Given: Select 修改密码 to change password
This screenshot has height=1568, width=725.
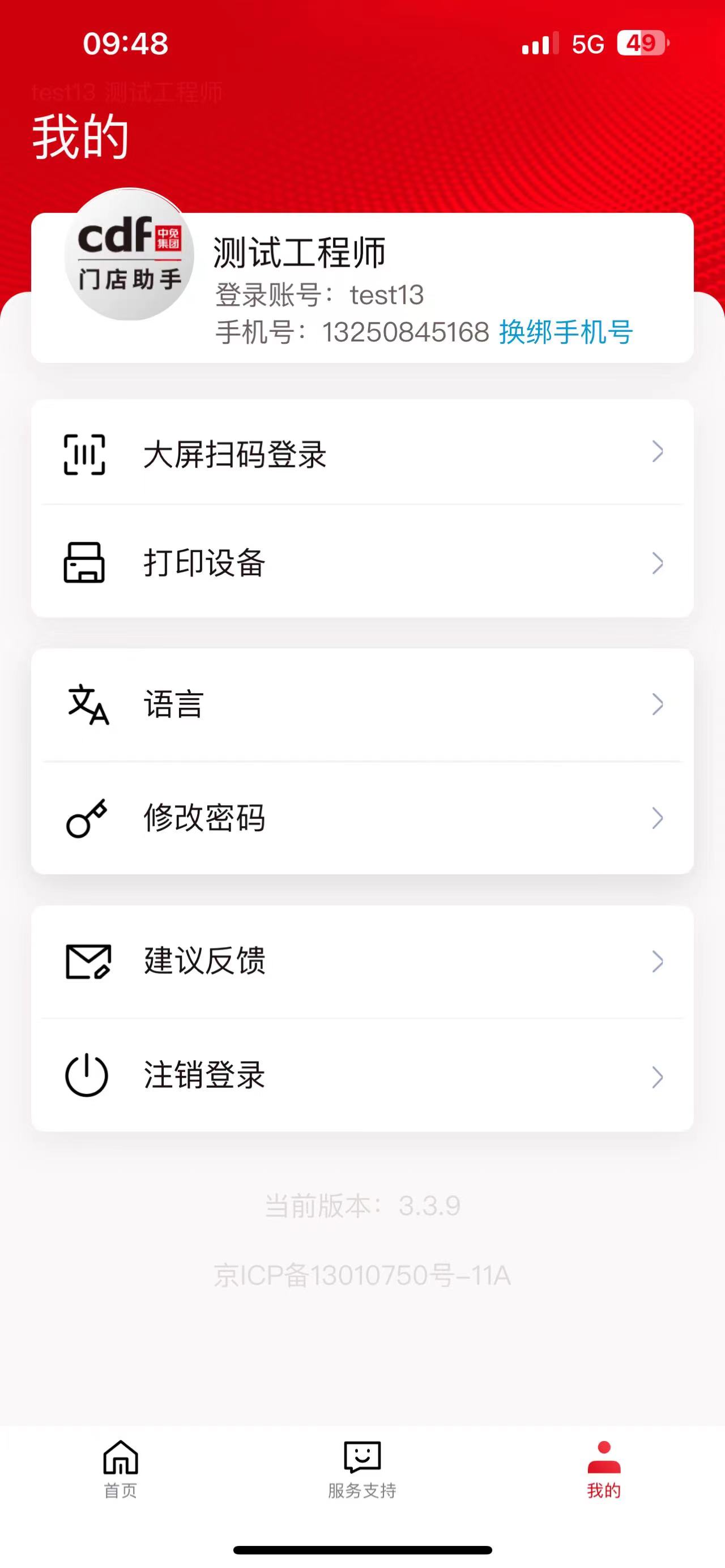Looking at the screenshot, I should tap(361, 818).
